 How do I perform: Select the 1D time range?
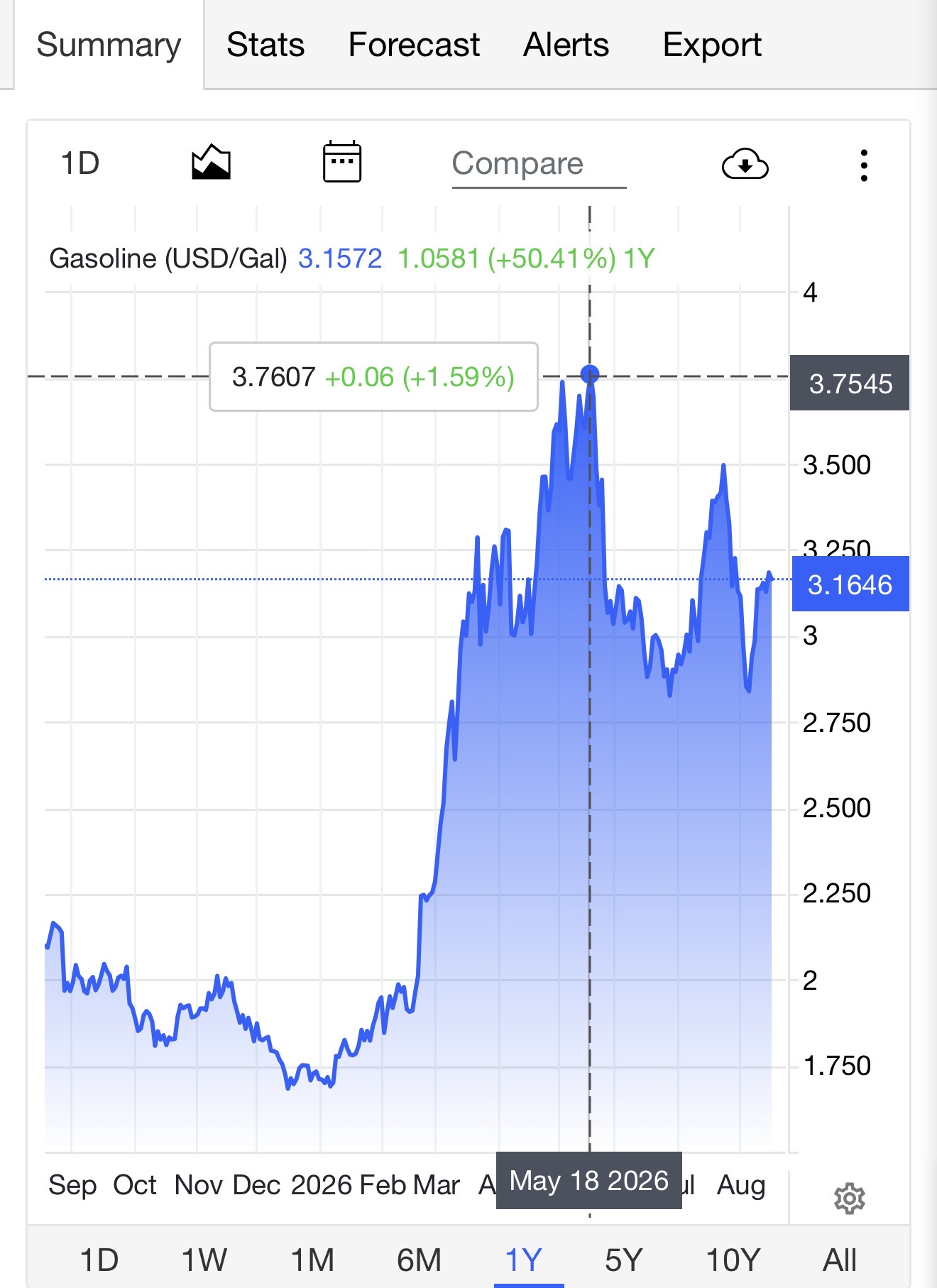[x=99, y=1260]
